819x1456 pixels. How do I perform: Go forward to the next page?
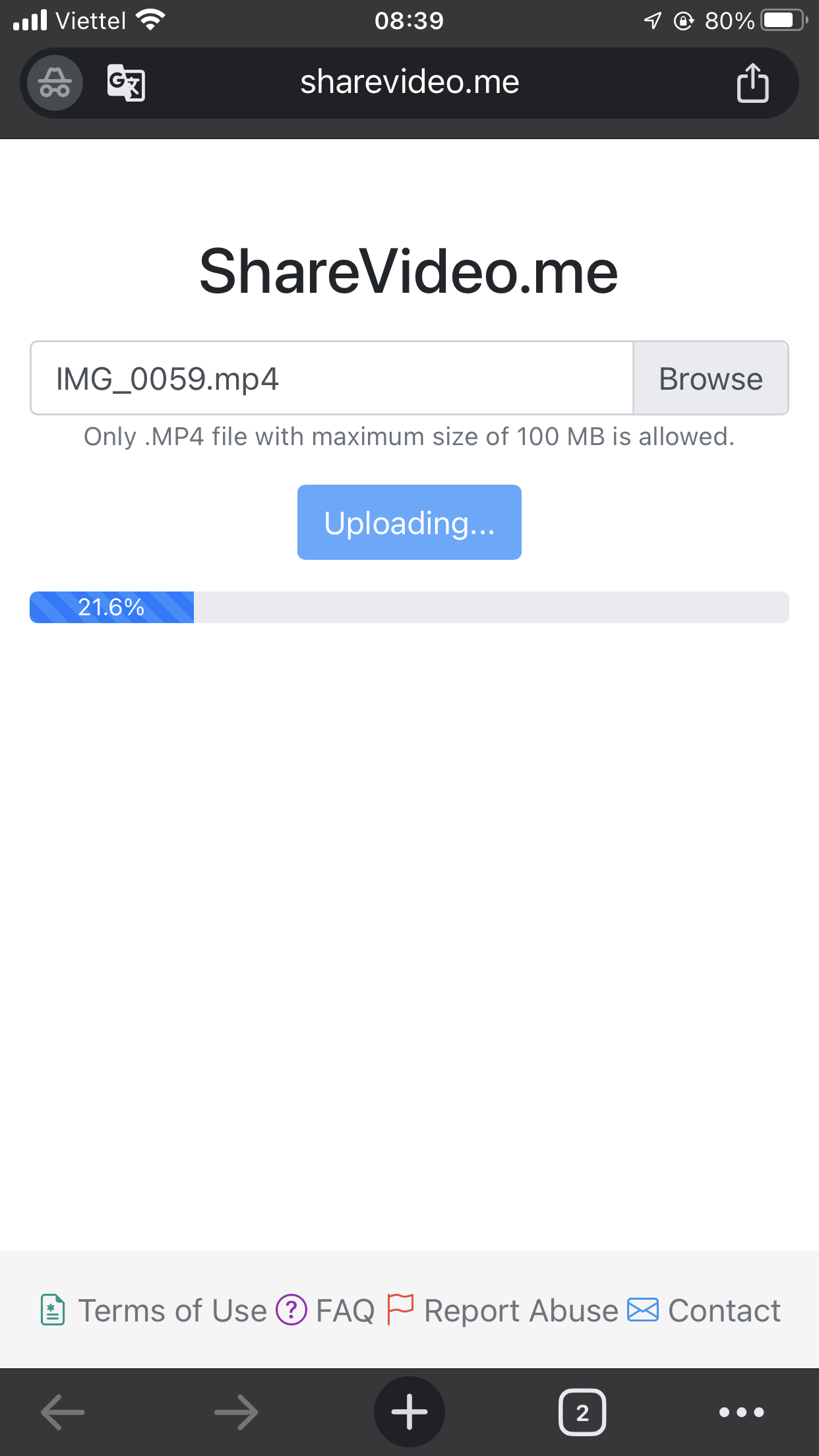(236, 1412)
